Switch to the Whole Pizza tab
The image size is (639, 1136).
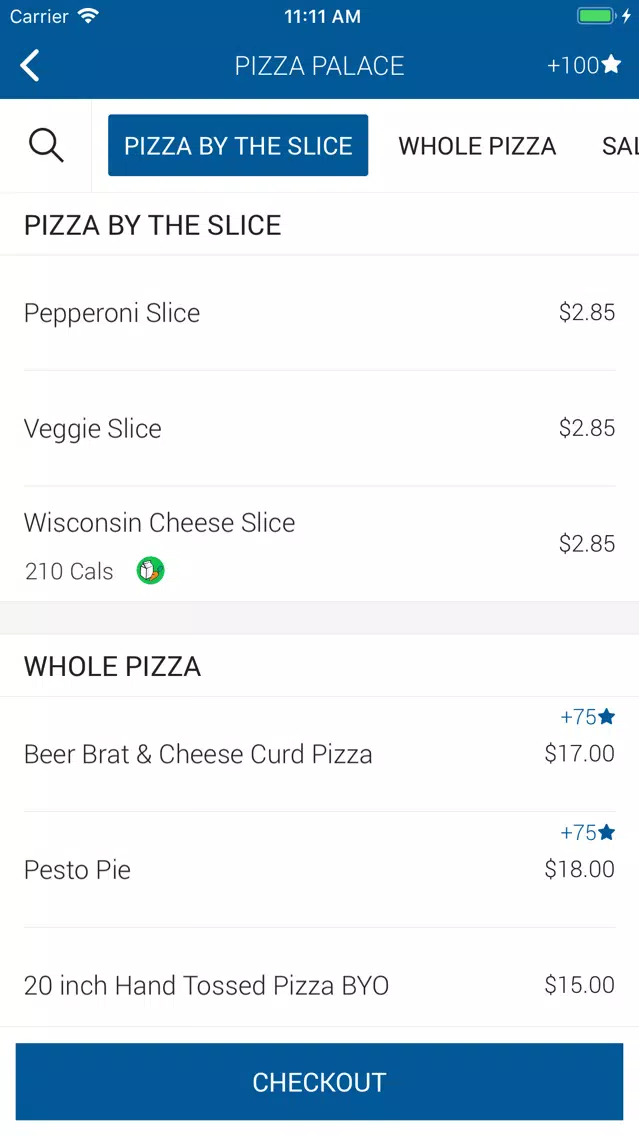click(477, 146)
